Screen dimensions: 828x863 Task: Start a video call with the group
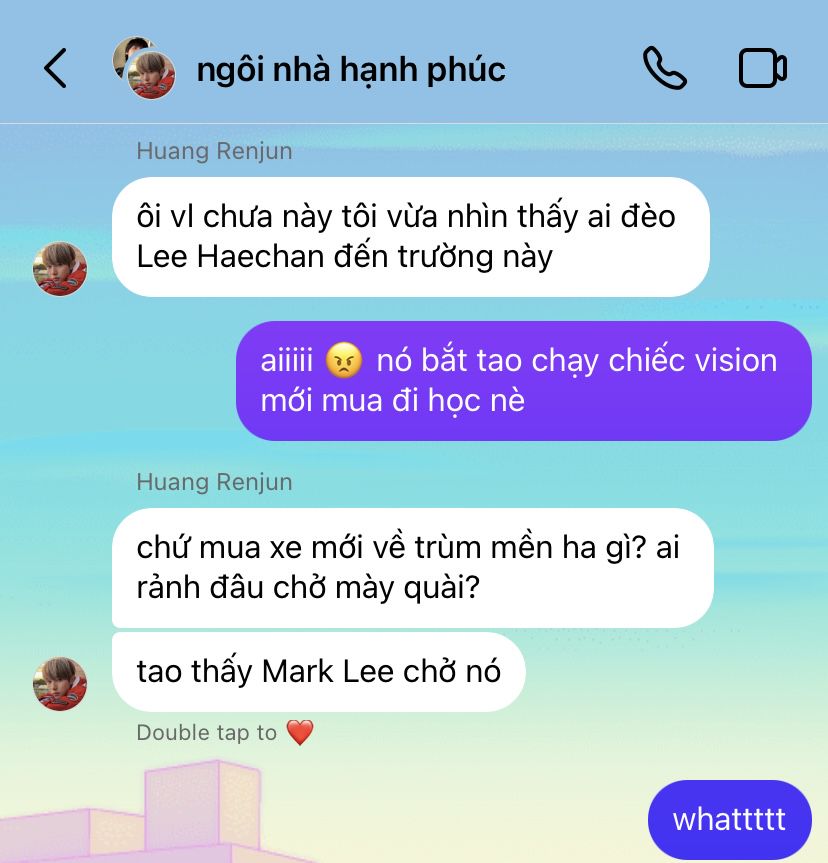(762, 69)
